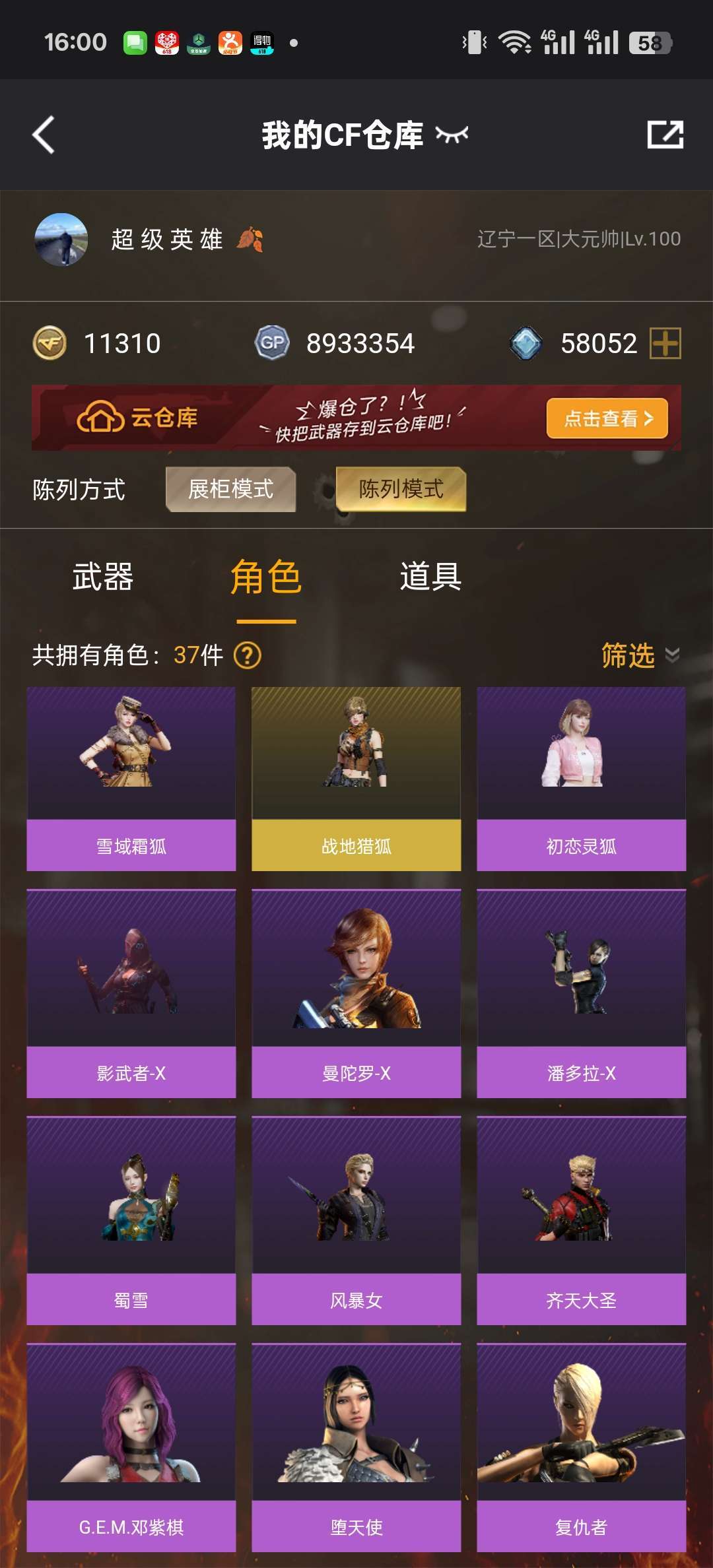The height and width of the screenshot is (1568, 713).
Task: View the 潘多拉-X character card
Action: click(582, 994)
